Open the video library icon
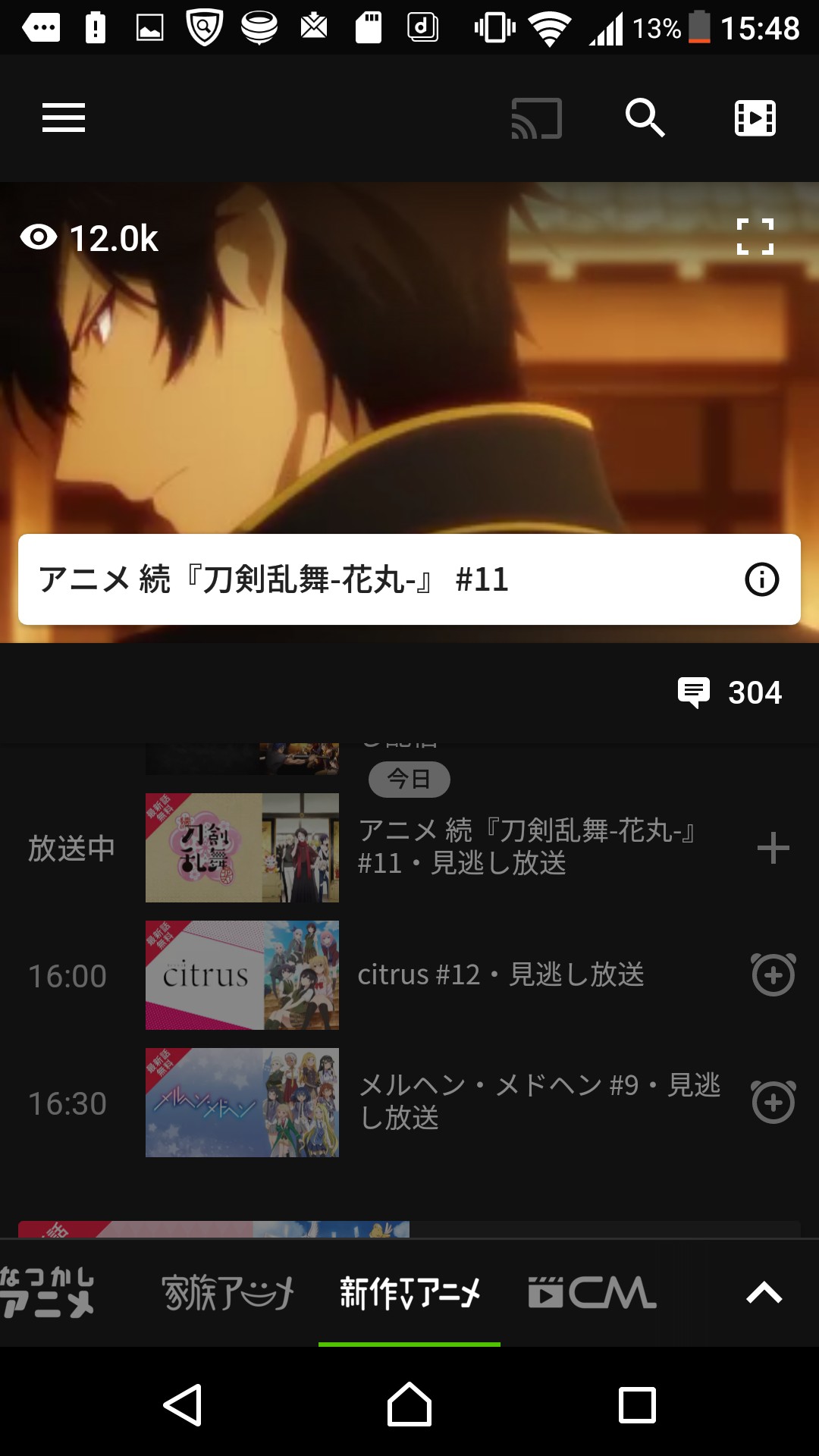 [755, 118]
